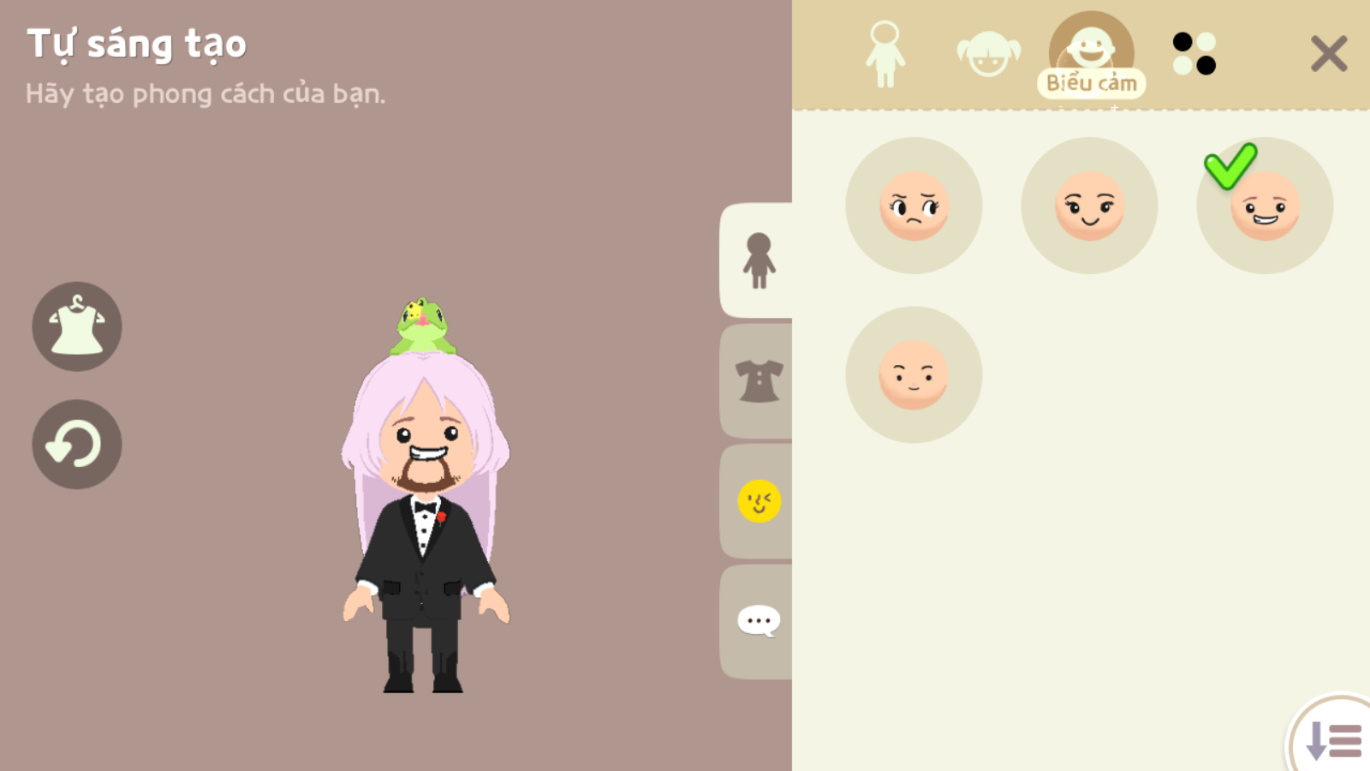1370x771 pixels.
Task: Open the winking emoji side tab
Action: [758, 501]
